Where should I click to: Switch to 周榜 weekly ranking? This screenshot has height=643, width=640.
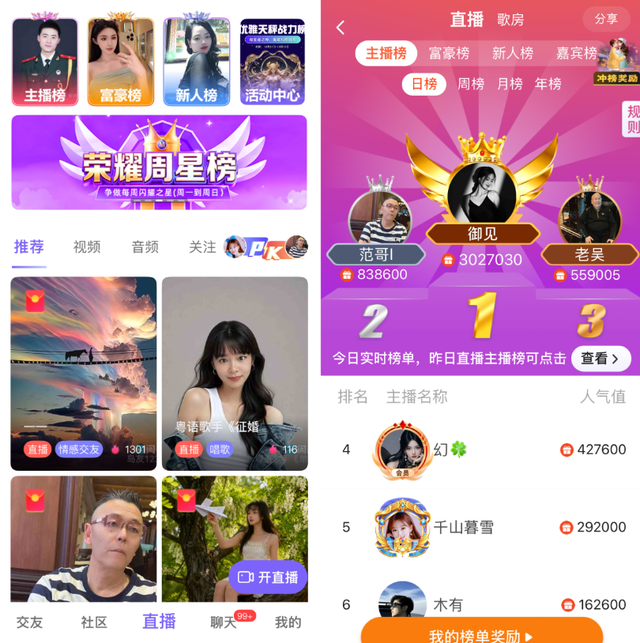click(471, 84)
